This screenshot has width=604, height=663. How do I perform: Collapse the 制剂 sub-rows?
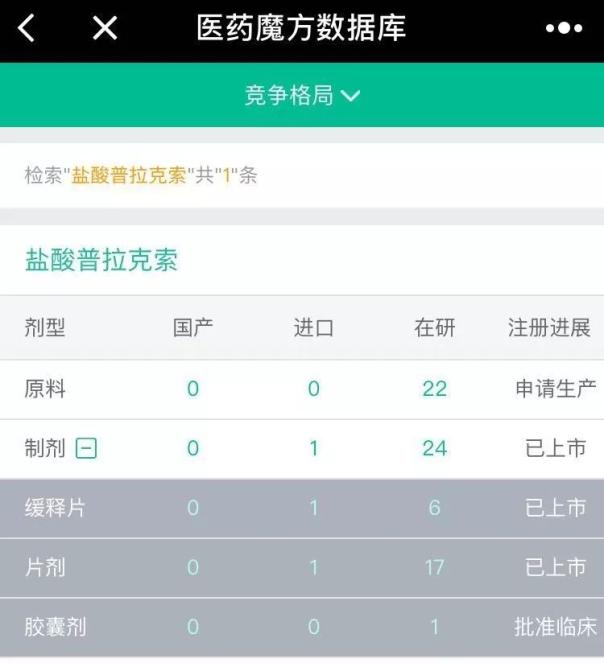click(87, 449)
